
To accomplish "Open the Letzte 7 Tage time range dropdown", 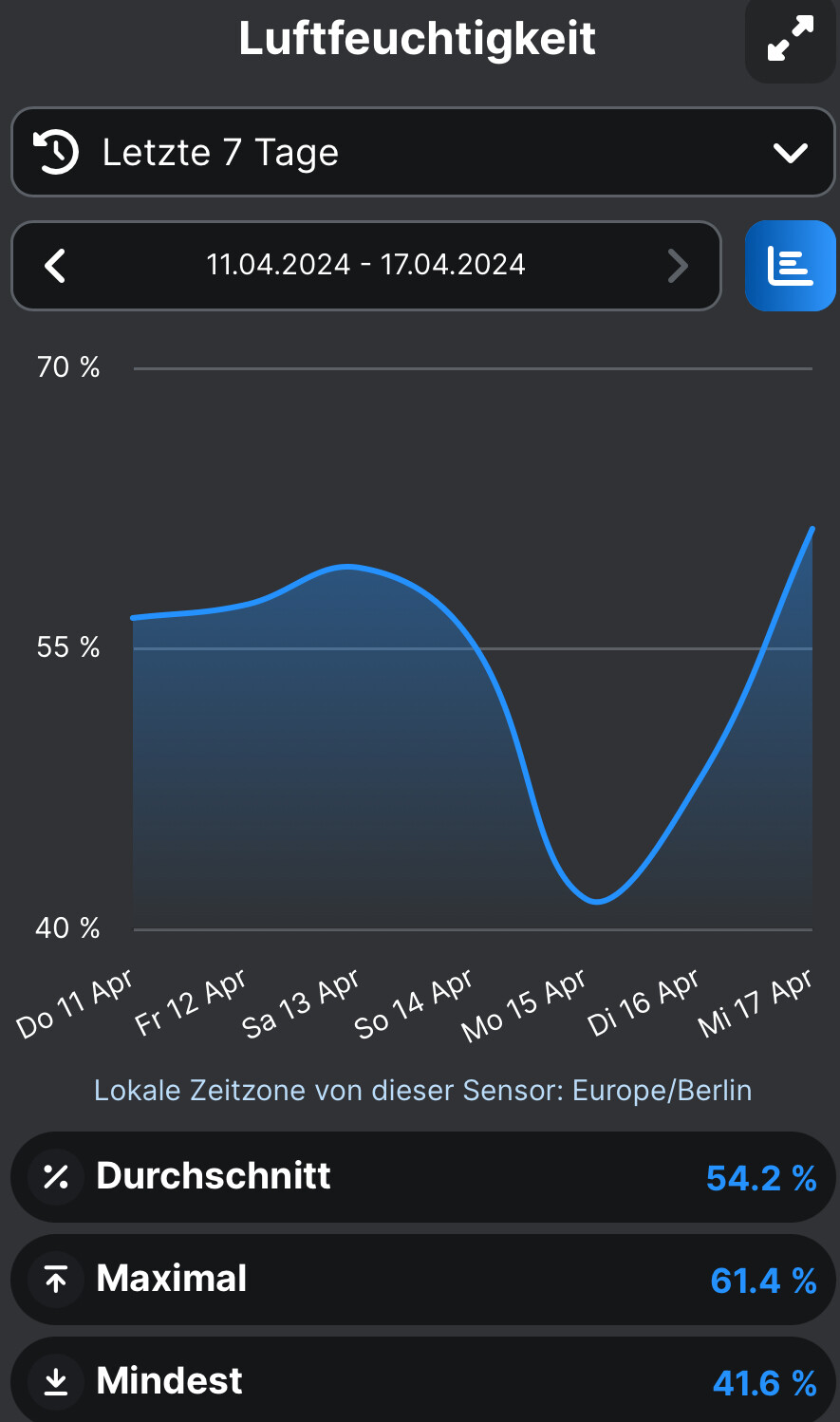I will [x=422, y=152].
